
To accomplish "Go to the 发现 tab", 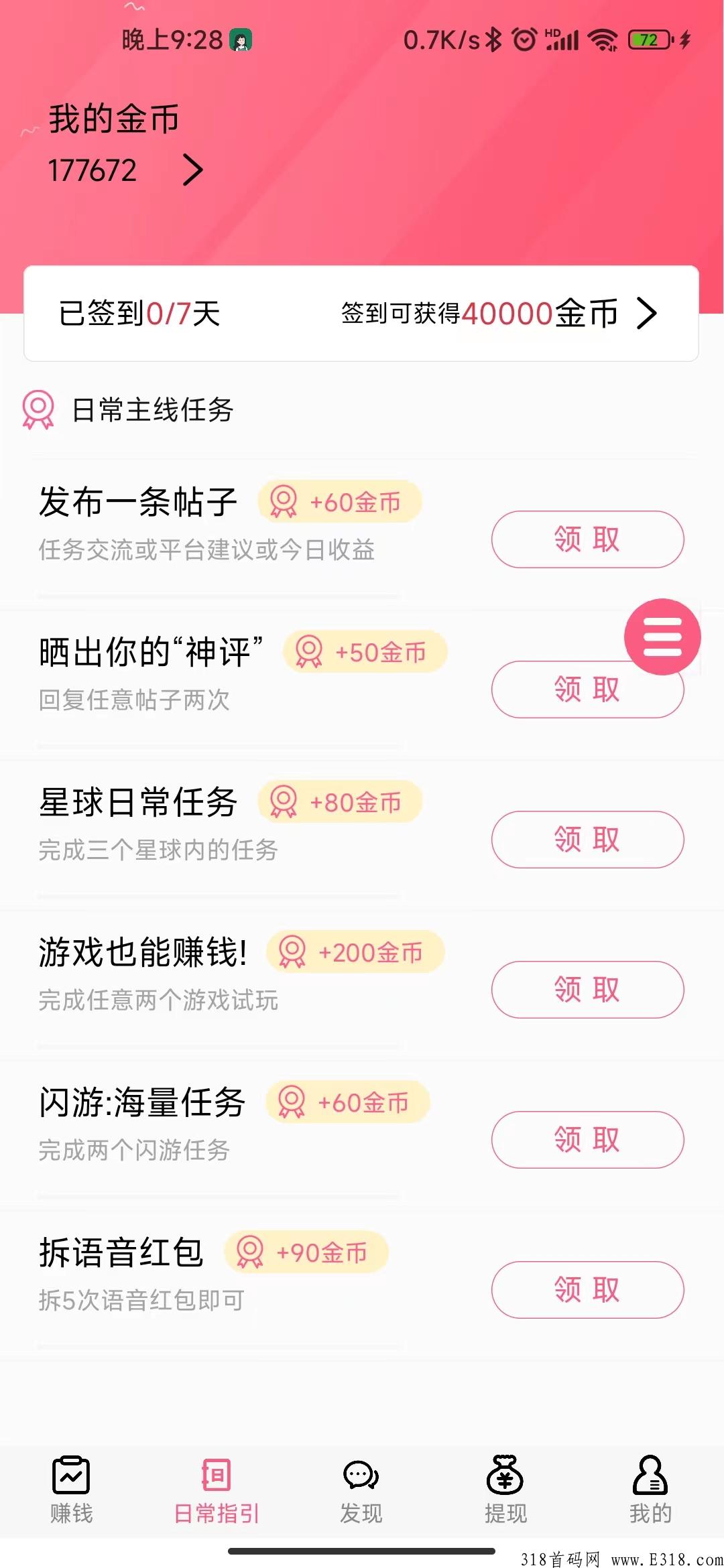I will pos(361,1490).
